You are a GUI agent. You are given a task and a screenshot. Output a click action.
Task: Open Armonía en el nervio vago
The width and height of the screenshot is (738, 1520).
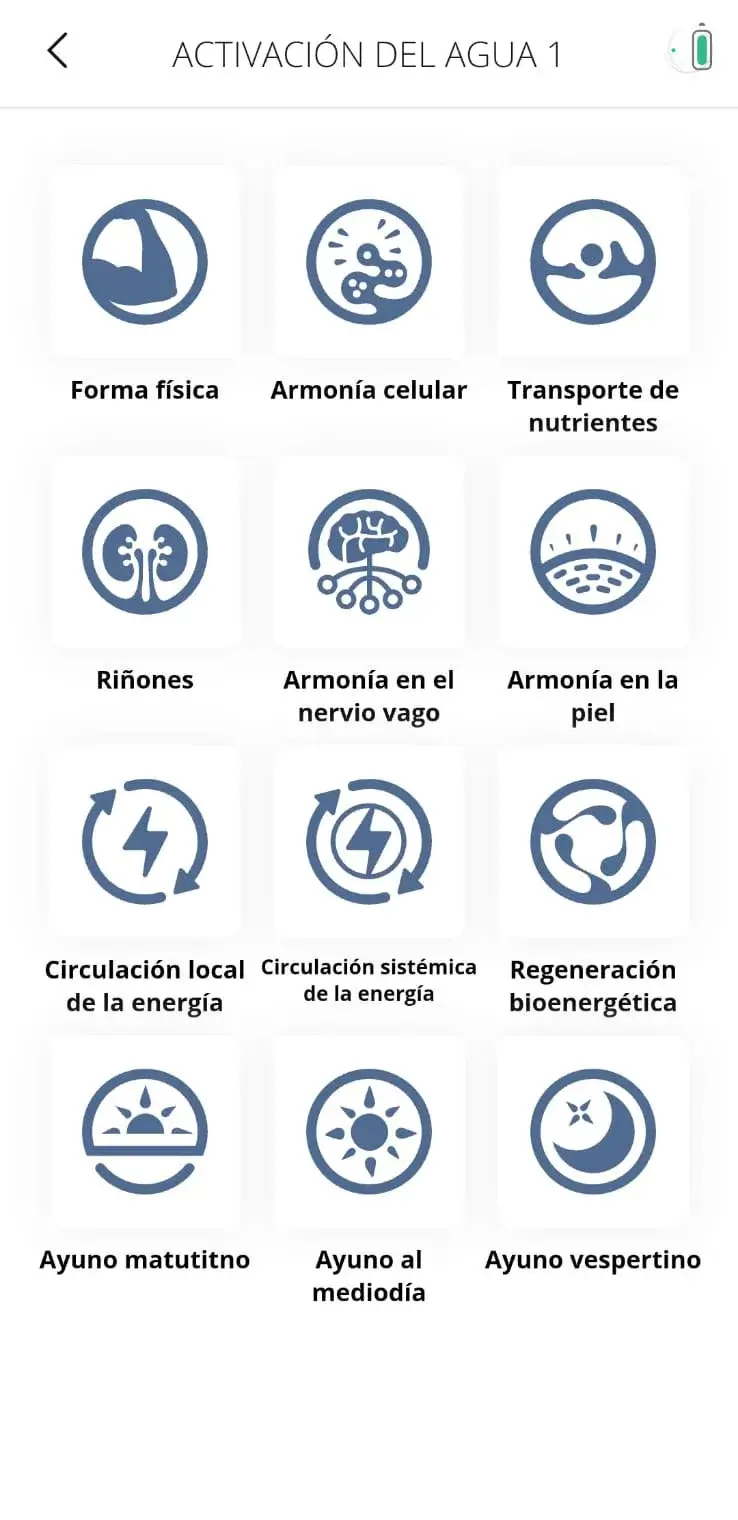(x=369, y=552)
